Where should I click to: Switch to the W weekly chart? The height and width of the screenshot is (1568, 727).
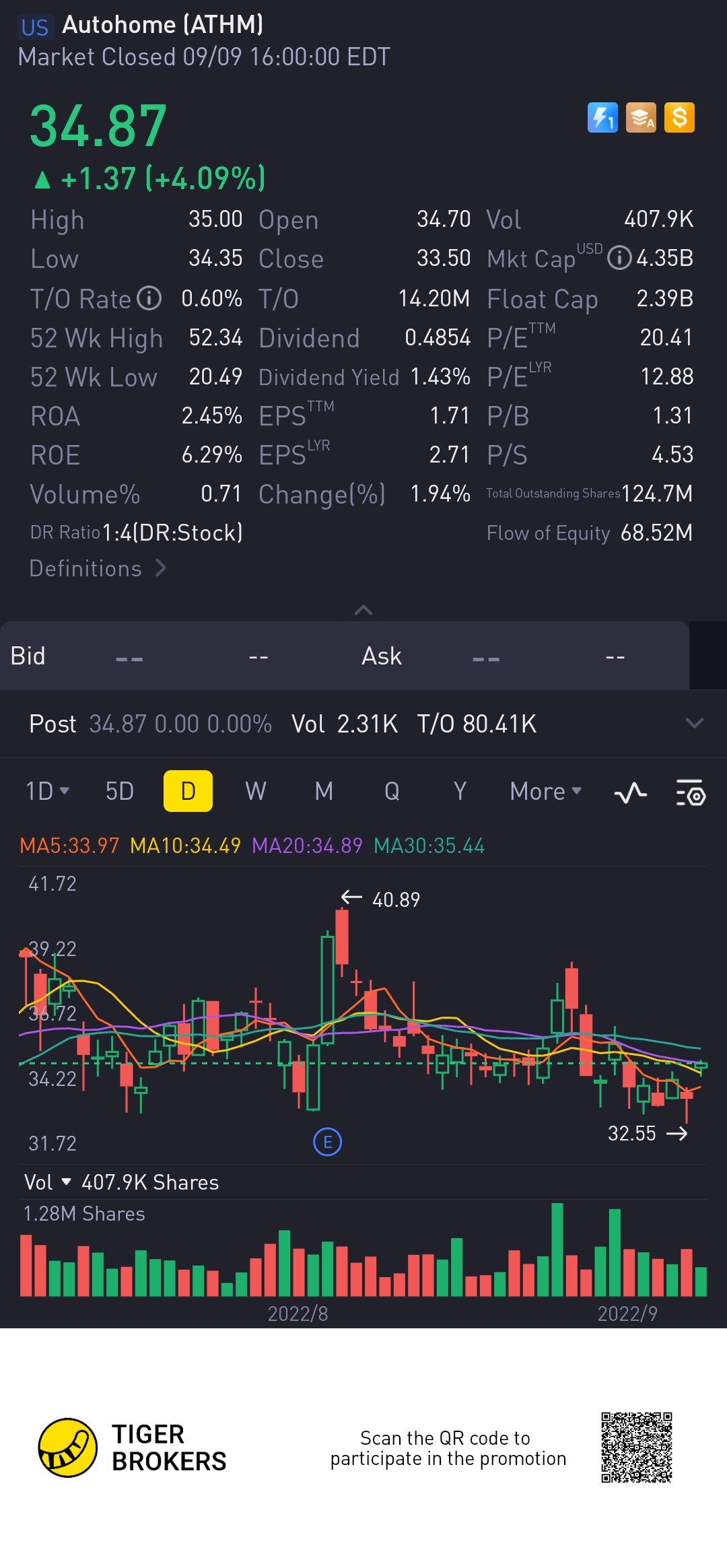[x=256, y=791]
